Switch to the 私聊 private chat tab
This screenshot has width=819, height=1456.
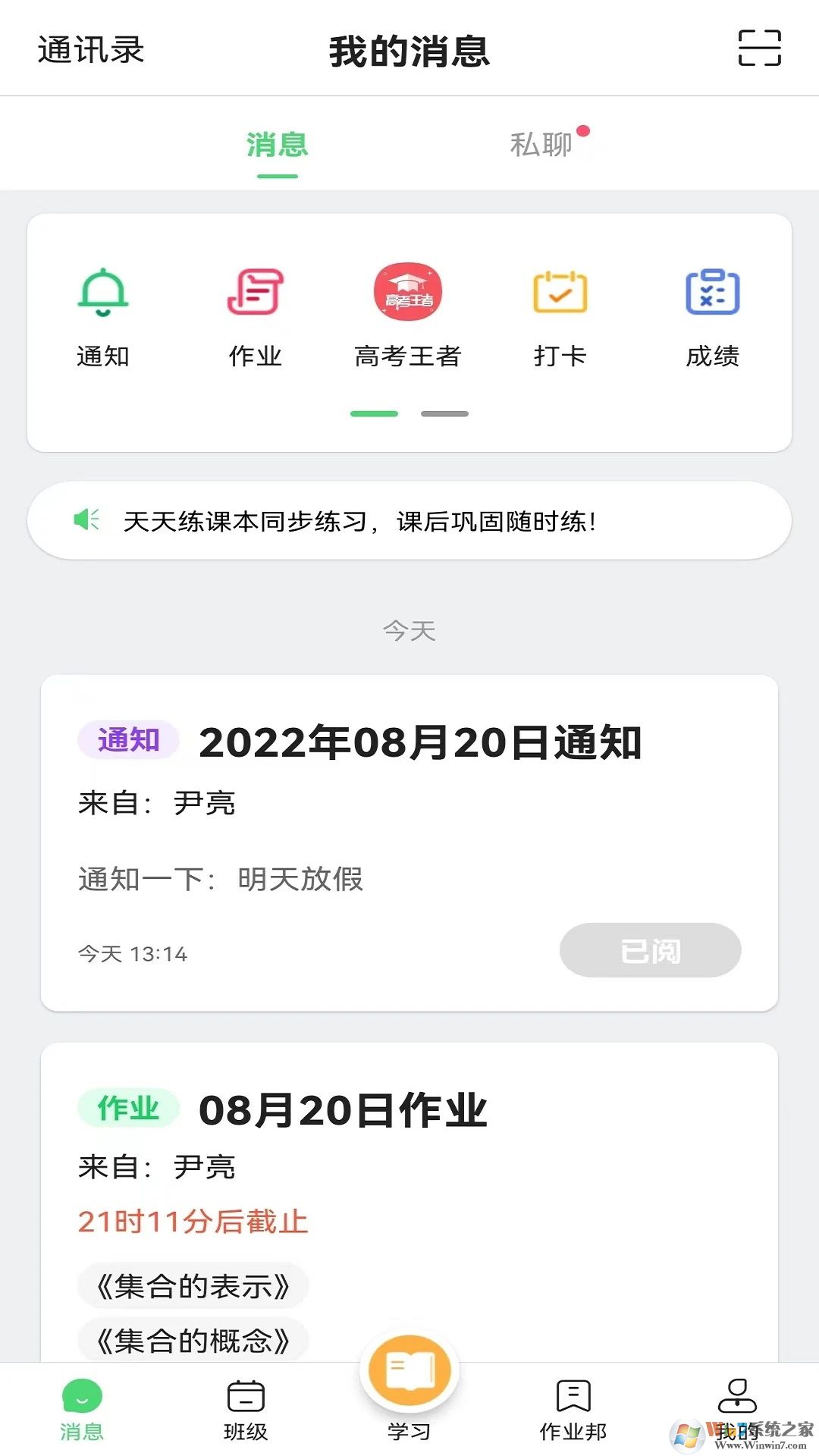click(541, 145)
